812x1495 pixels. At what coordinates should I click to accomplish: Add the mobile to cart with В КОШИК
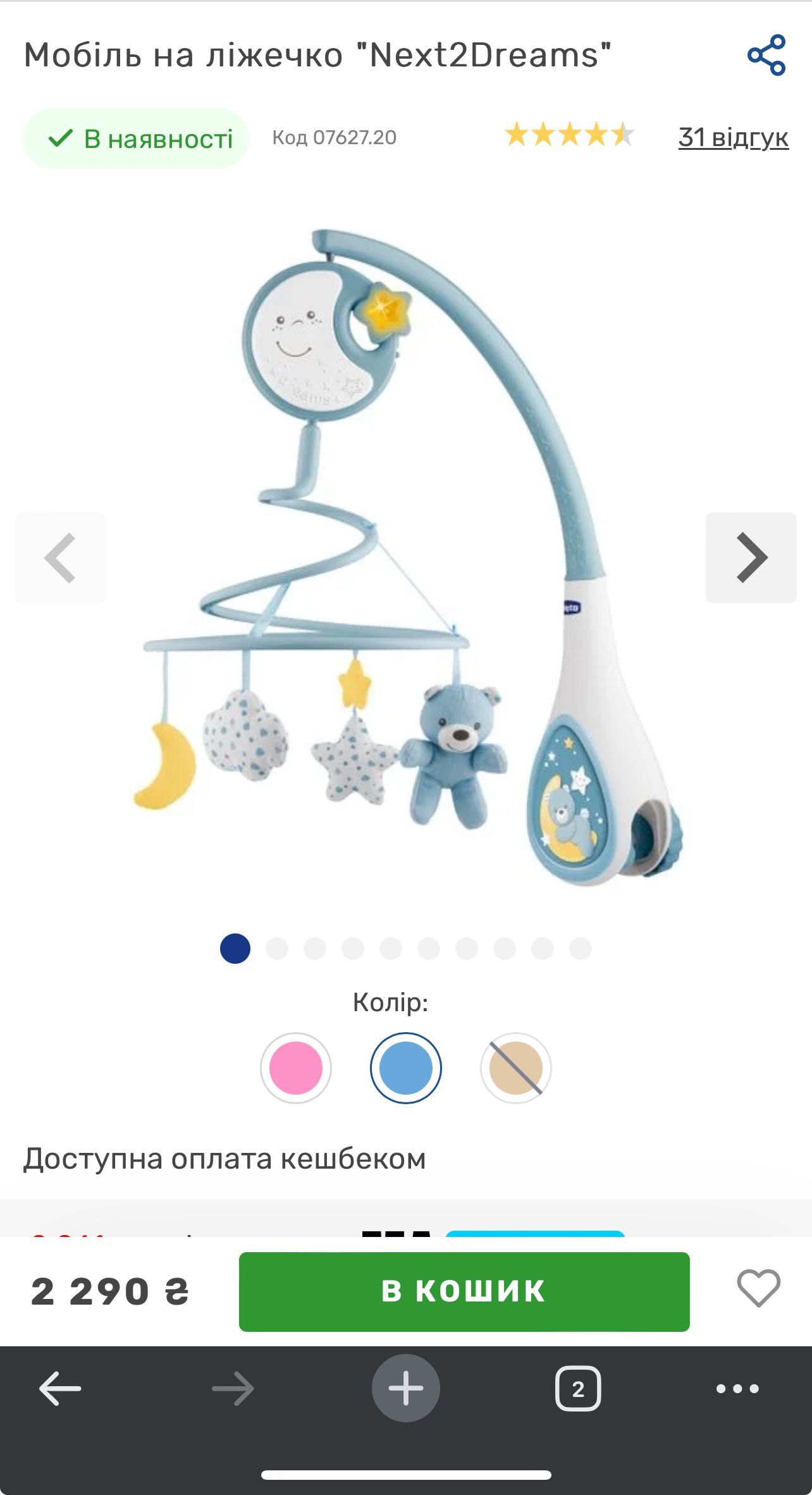point(464,1291)
